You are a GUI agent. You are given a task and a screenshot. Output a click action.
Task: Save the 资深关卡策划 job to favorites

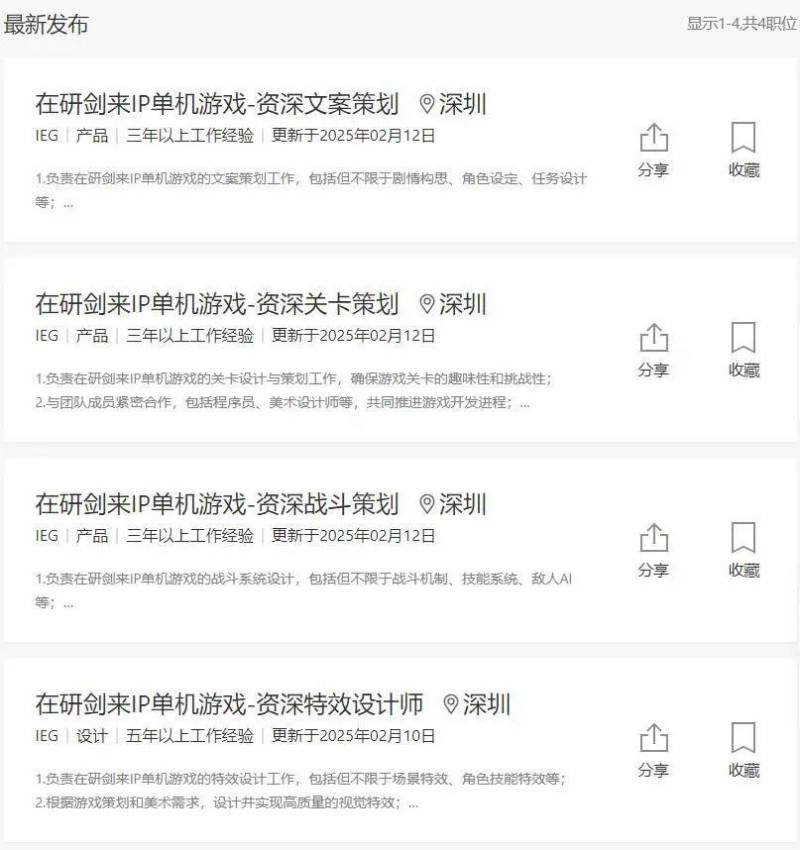743,350
